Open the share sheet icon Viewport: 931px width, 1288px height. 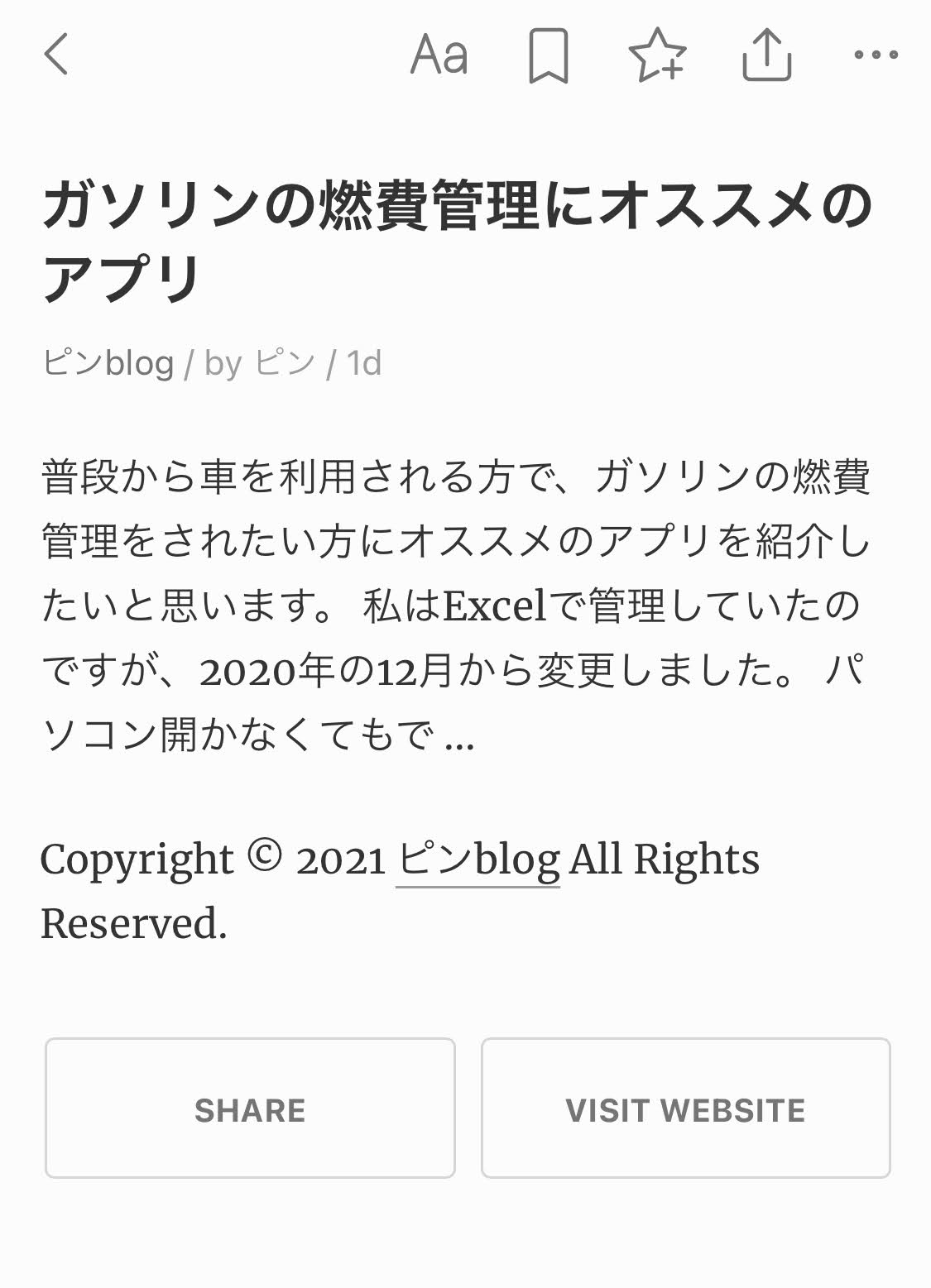coord(766,55)
